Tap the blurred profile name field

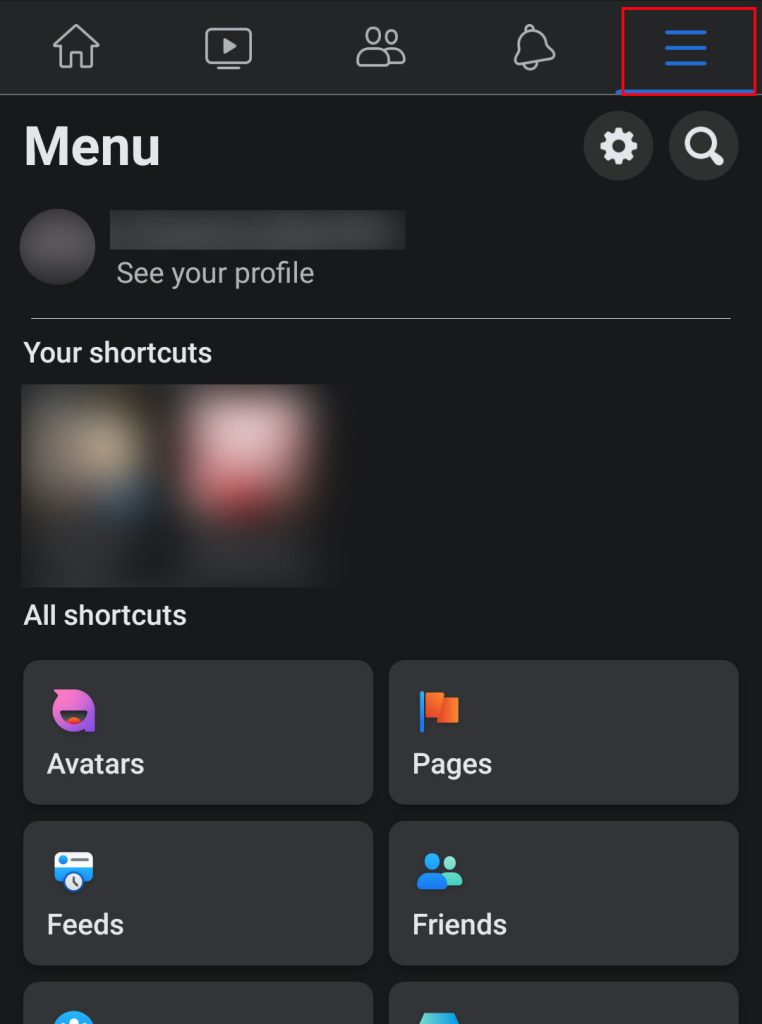(257, 230)
